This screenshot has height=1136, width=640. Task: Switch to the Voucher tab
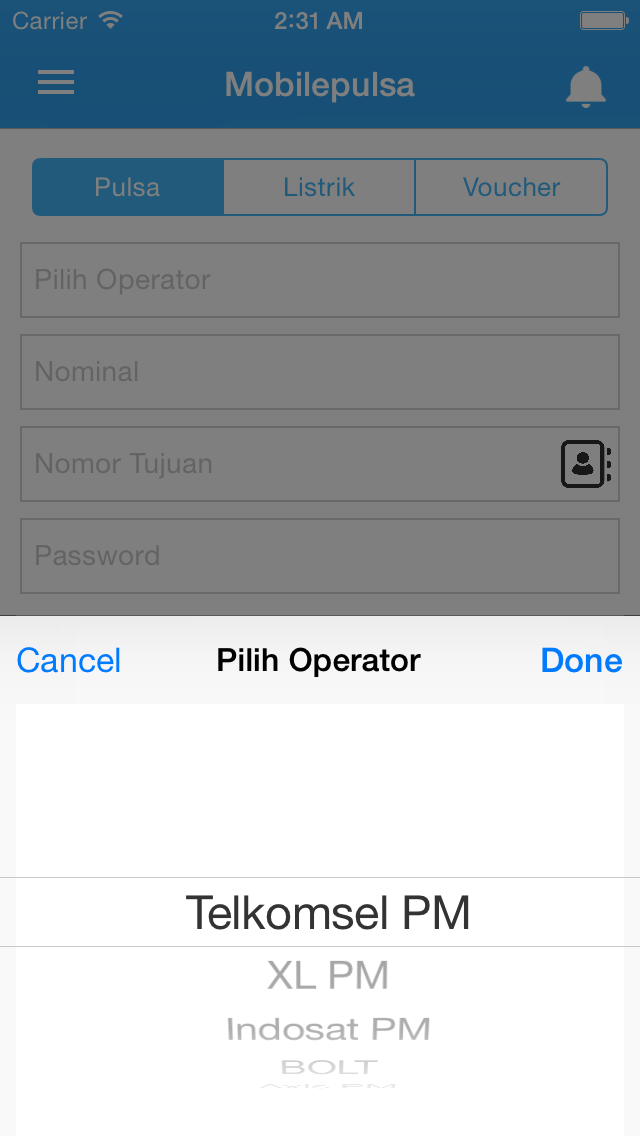point(511,187)
